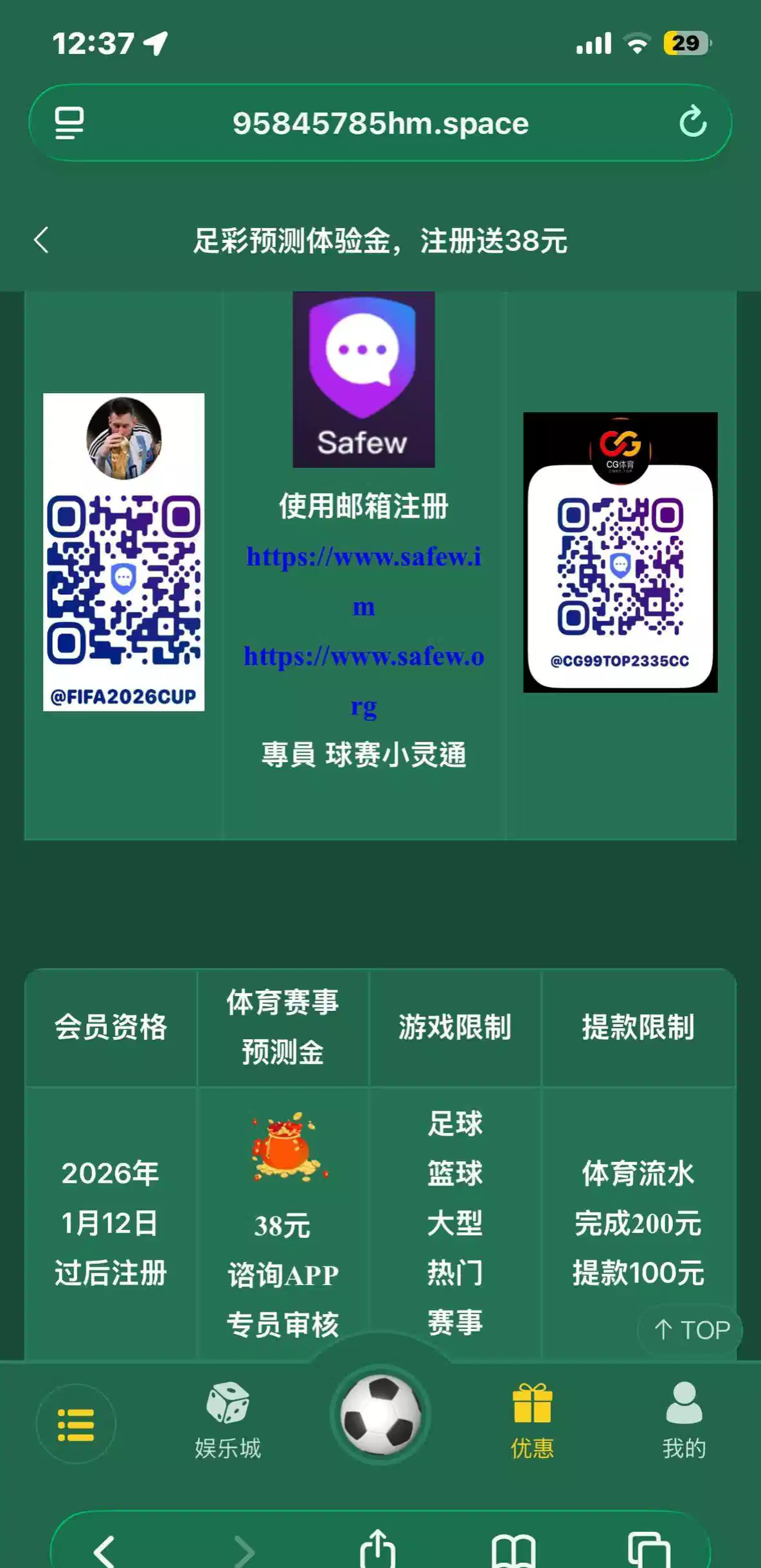Image resolution: width=761 pixels, height=1568 pixels.
Task: Open the safew.org link
Action: [364, 657]
